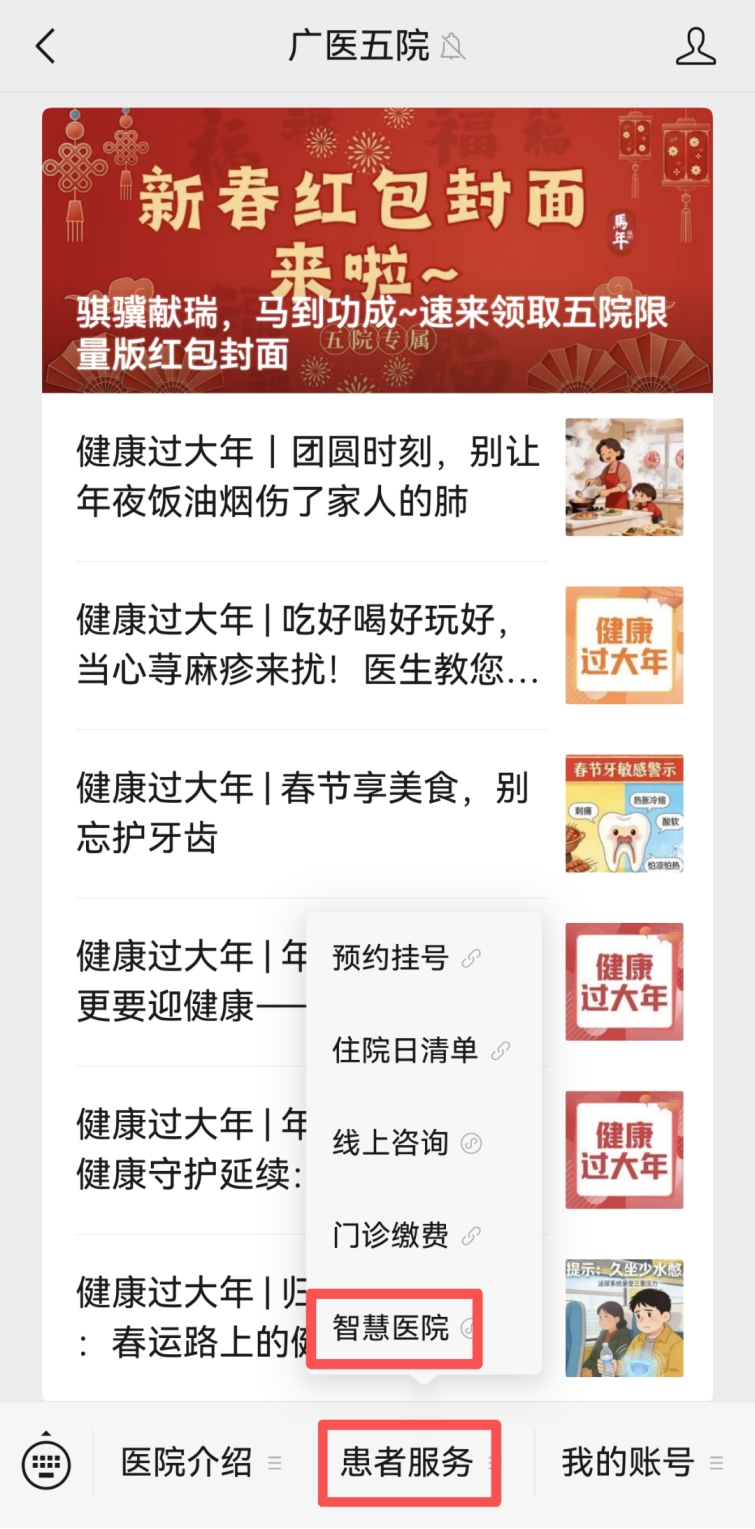This screenshot has height=1529, width=755.
Task: Open 智慧医院 mini program
Action: tap(400, 1328)
